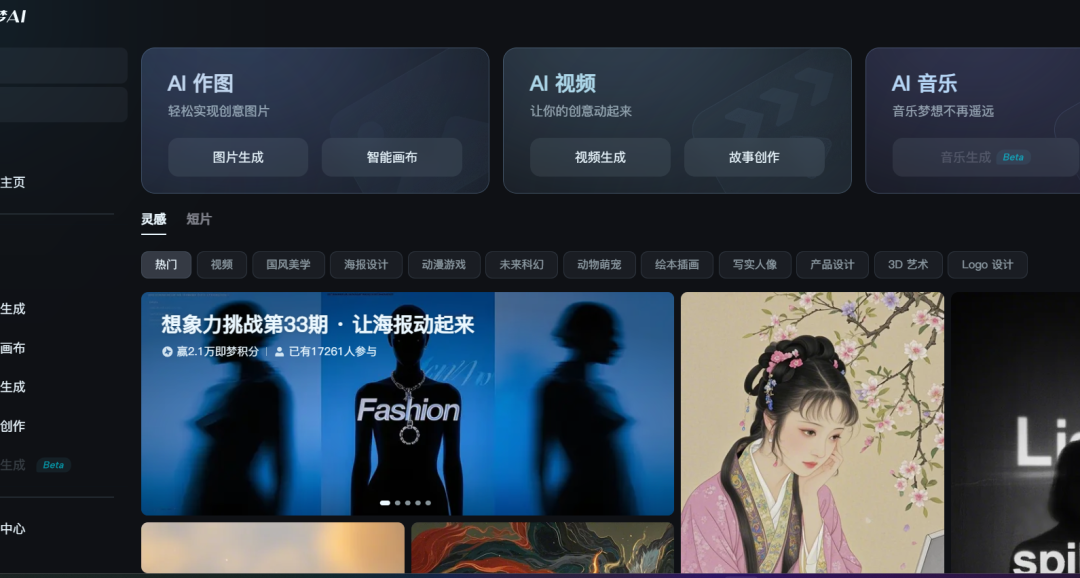The height and width of the screenshot is (578, 1080).
Task: Open 图片生成 under AI 作图
Action: [238, 157]
